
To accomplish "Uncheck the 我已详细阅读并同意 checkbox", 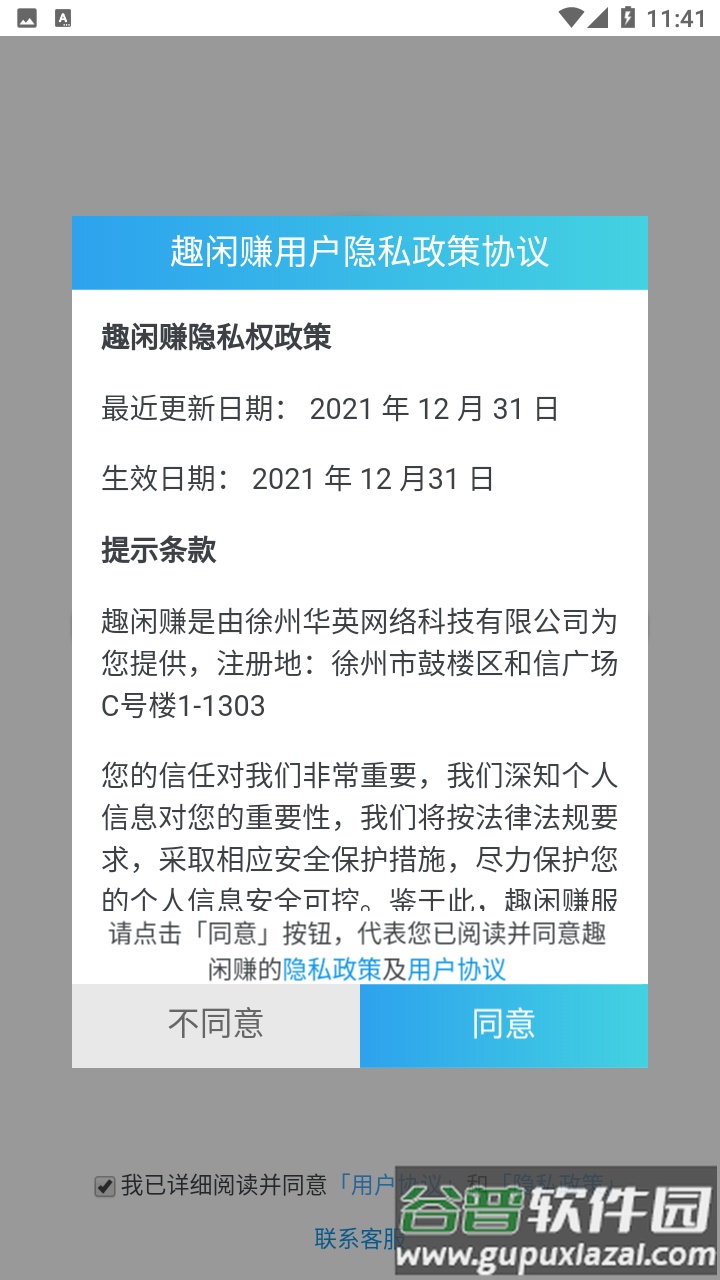I will tap(103, 1184).
